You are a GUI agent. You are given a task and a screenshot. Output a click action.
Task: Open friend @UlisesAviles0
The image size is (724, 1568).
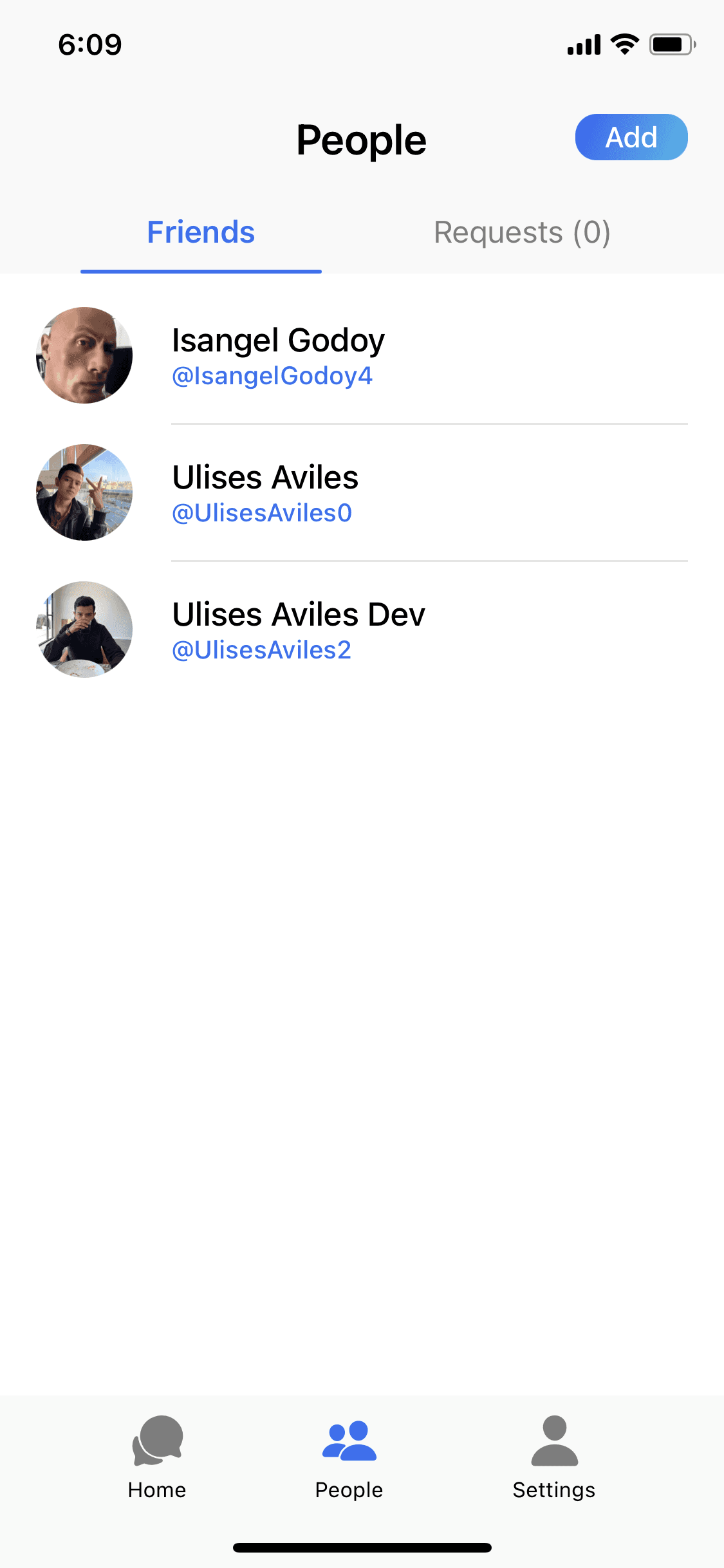362,492
